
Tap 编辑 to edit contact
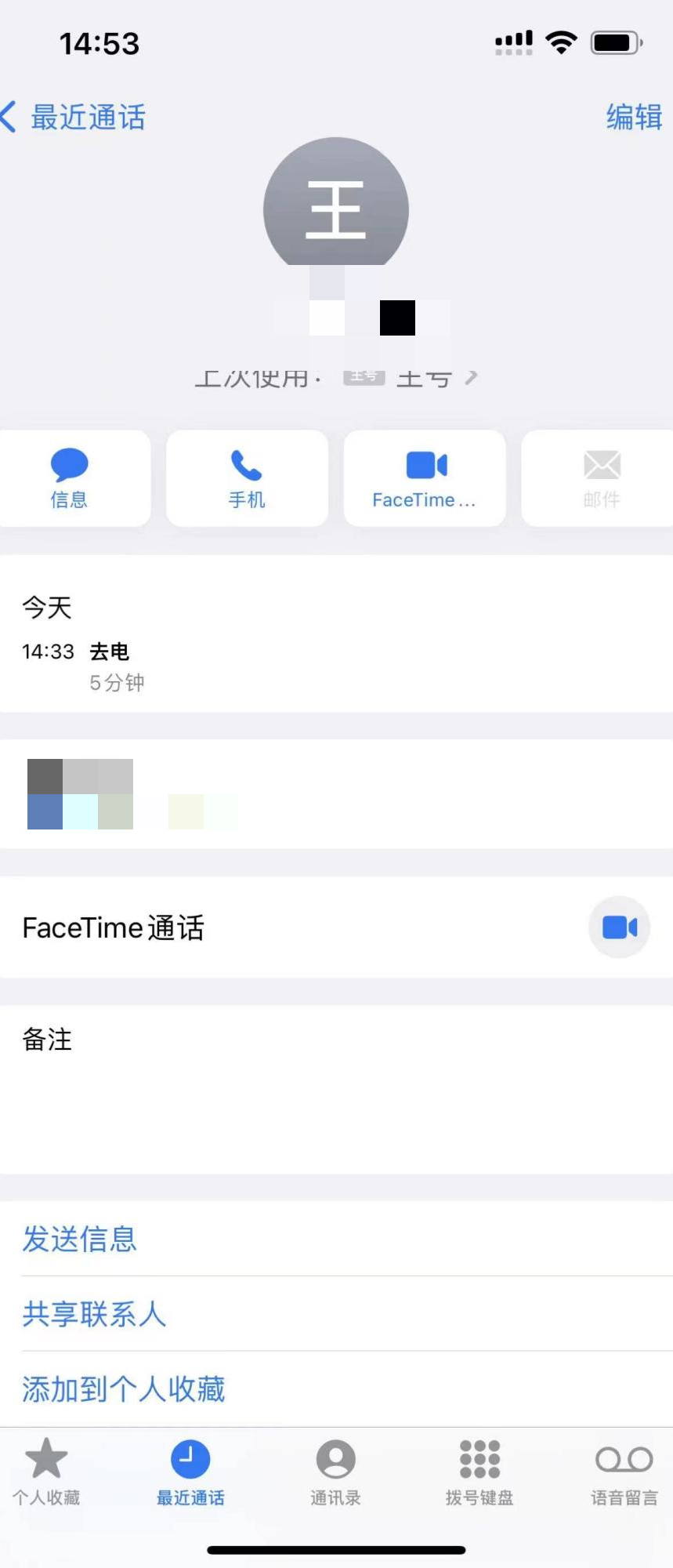click(633, 118)
